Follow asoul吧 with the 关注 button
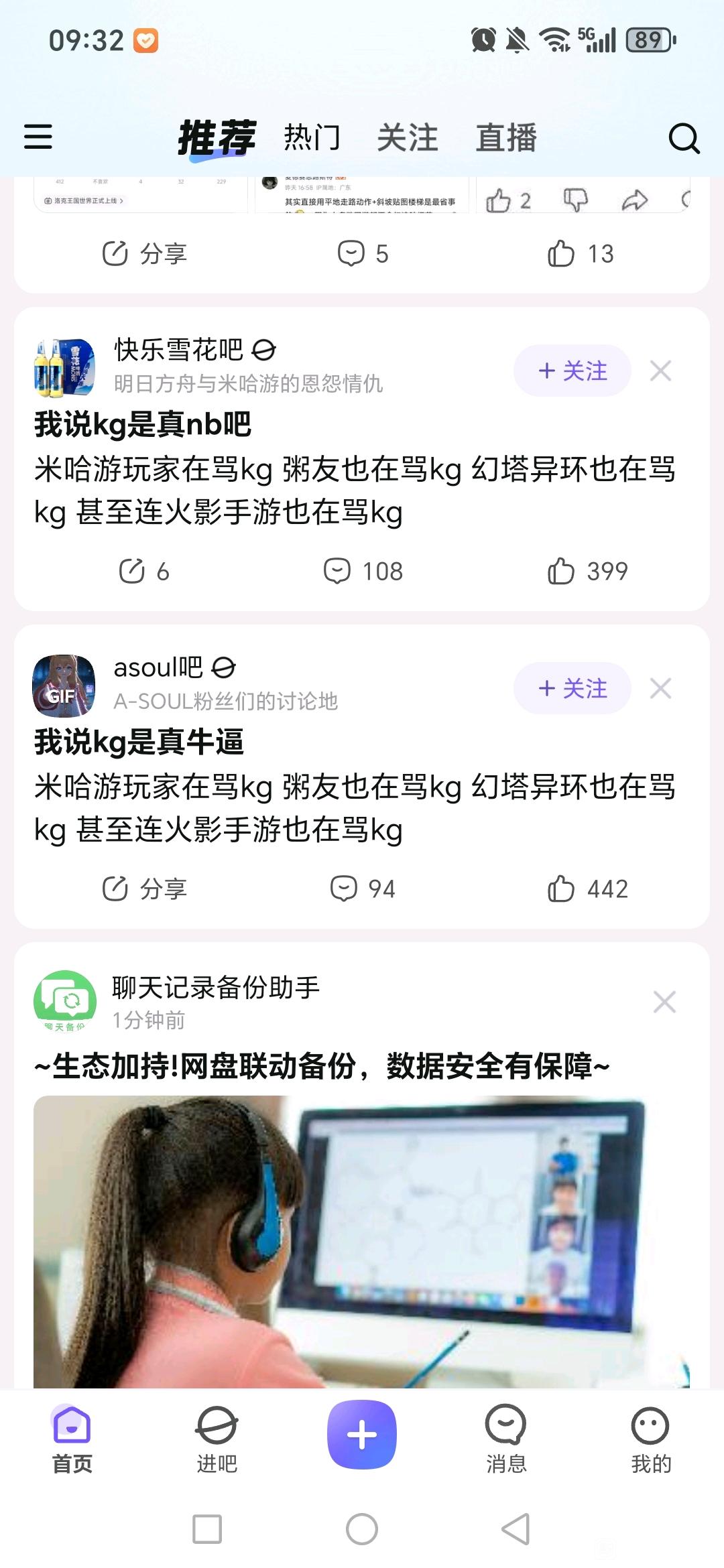The height and width of the screenshot is (1568, 724). (572, 688)
